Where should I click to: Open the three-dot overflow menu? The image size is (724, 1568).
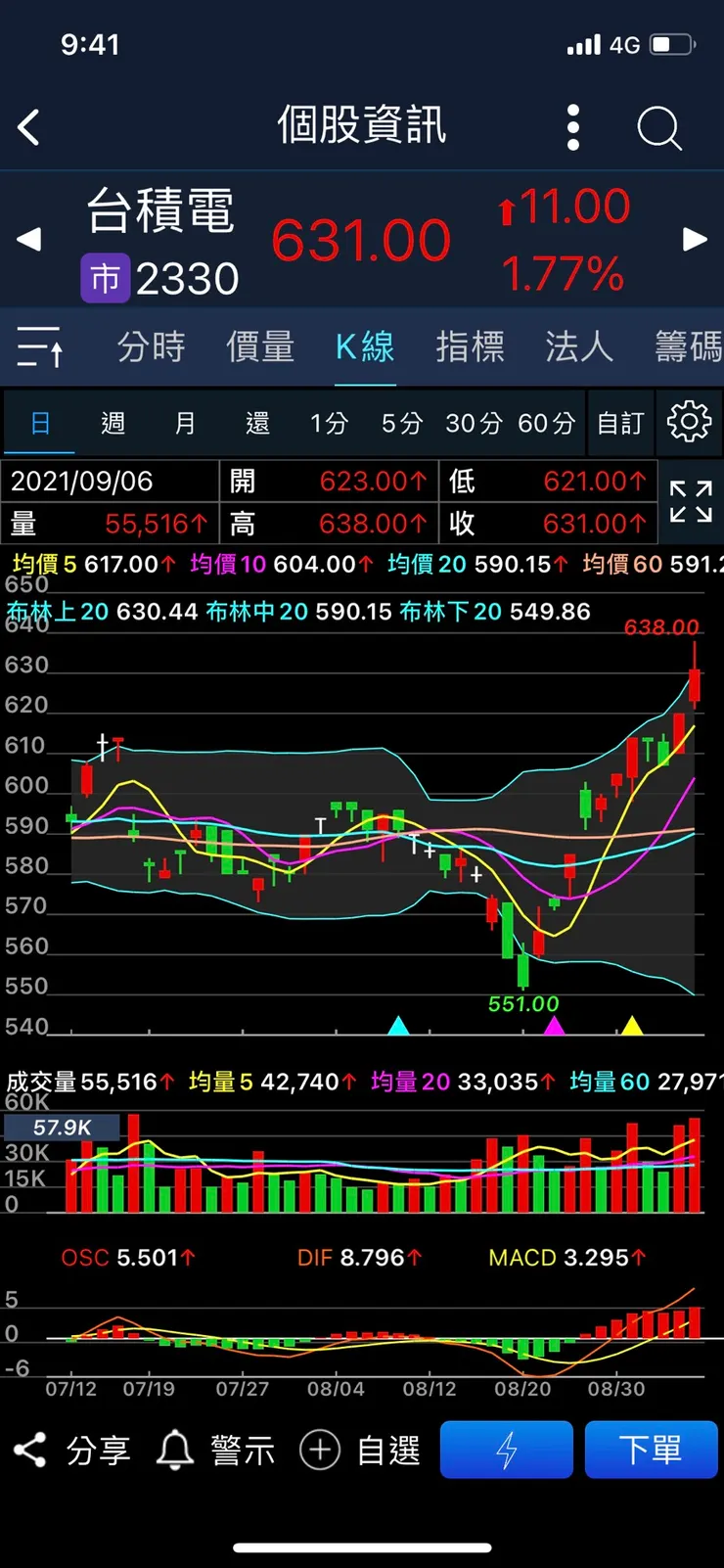573,127
